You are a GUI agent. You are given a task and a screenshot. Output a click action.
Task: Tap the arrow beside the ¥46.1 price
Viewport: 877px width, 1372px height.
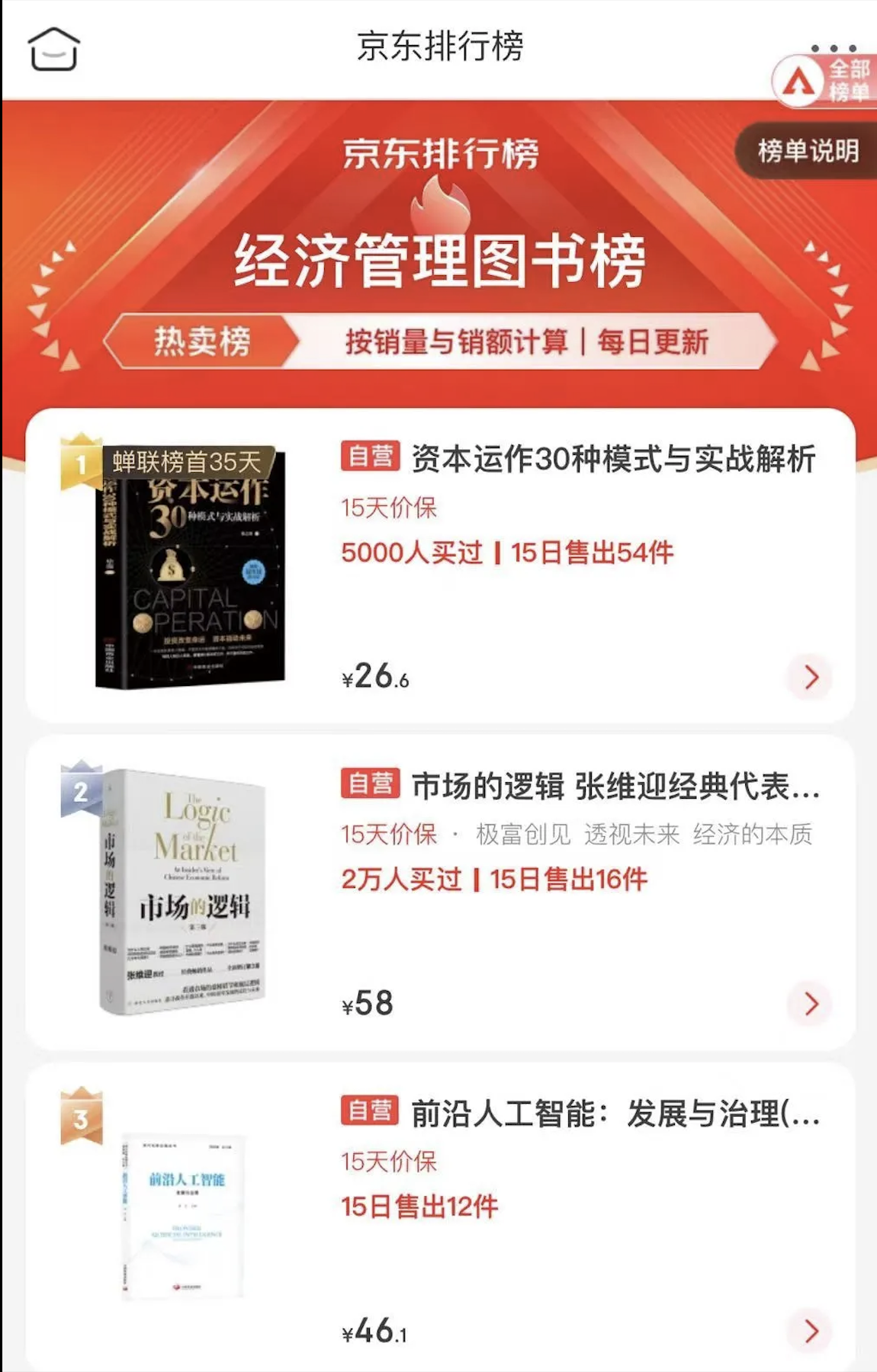tap(811, 1331)
